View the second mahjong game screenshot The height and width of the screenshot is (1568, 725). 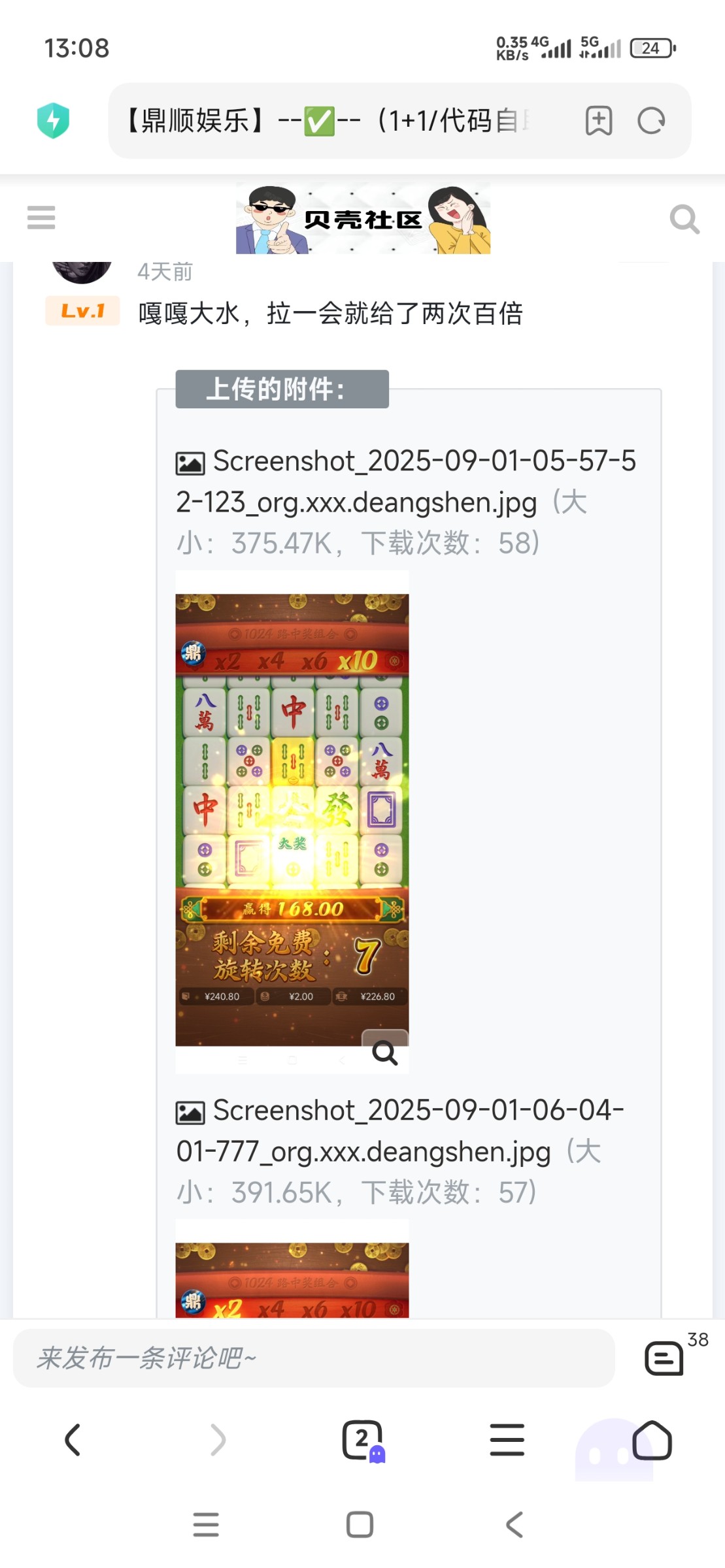click(292, 1279)
